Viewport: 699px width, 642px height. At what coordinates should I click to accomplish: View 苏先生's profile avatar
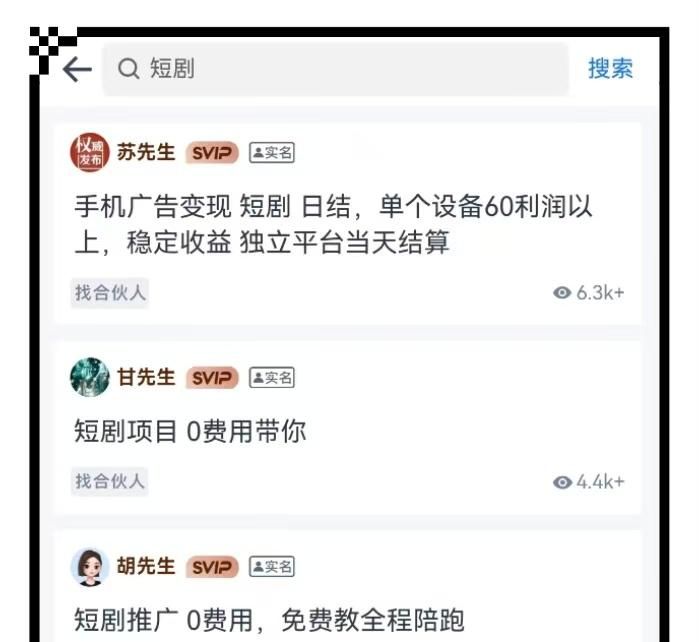pyautogui.click(x=90, y=153)
